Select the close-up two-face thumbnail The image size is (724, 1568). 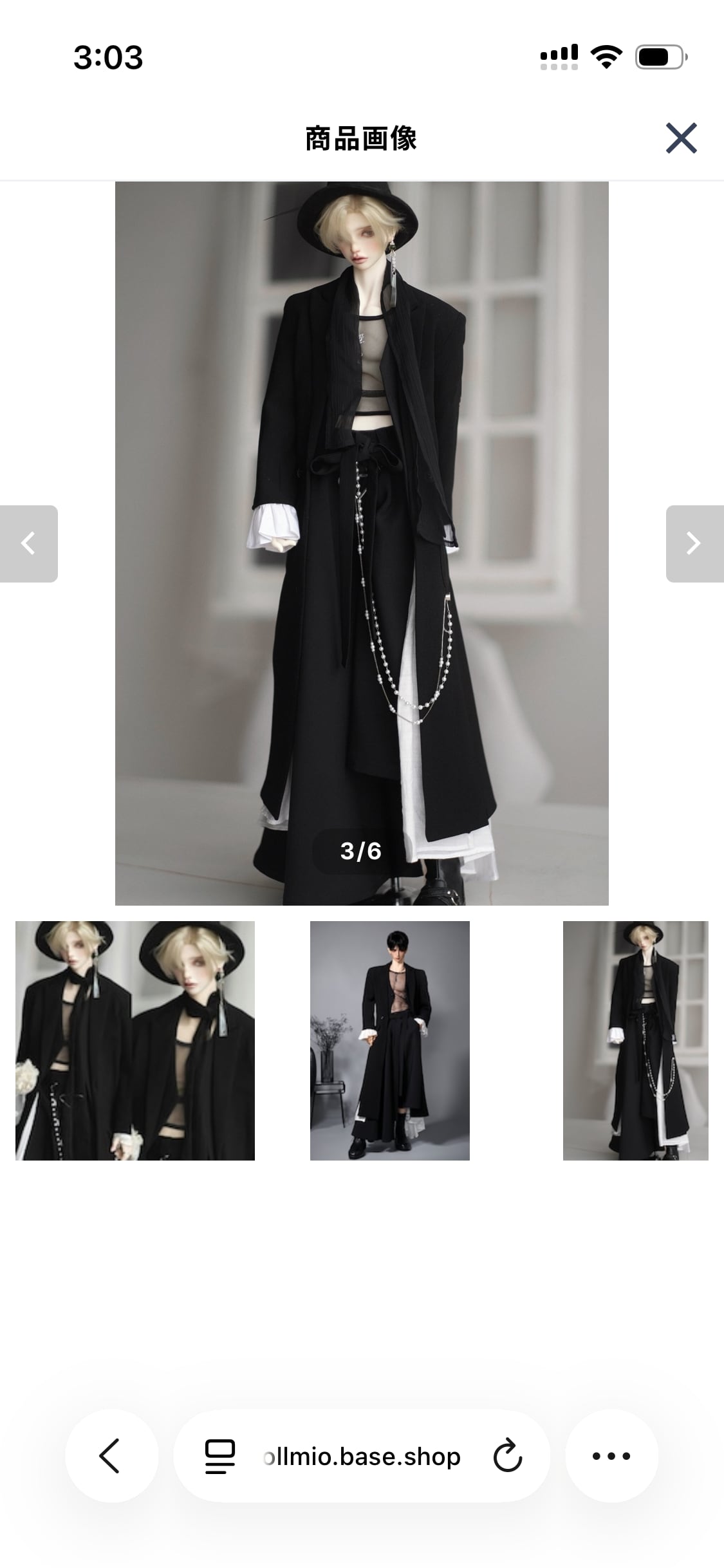pyautogui.click(x=135, y=1040)
